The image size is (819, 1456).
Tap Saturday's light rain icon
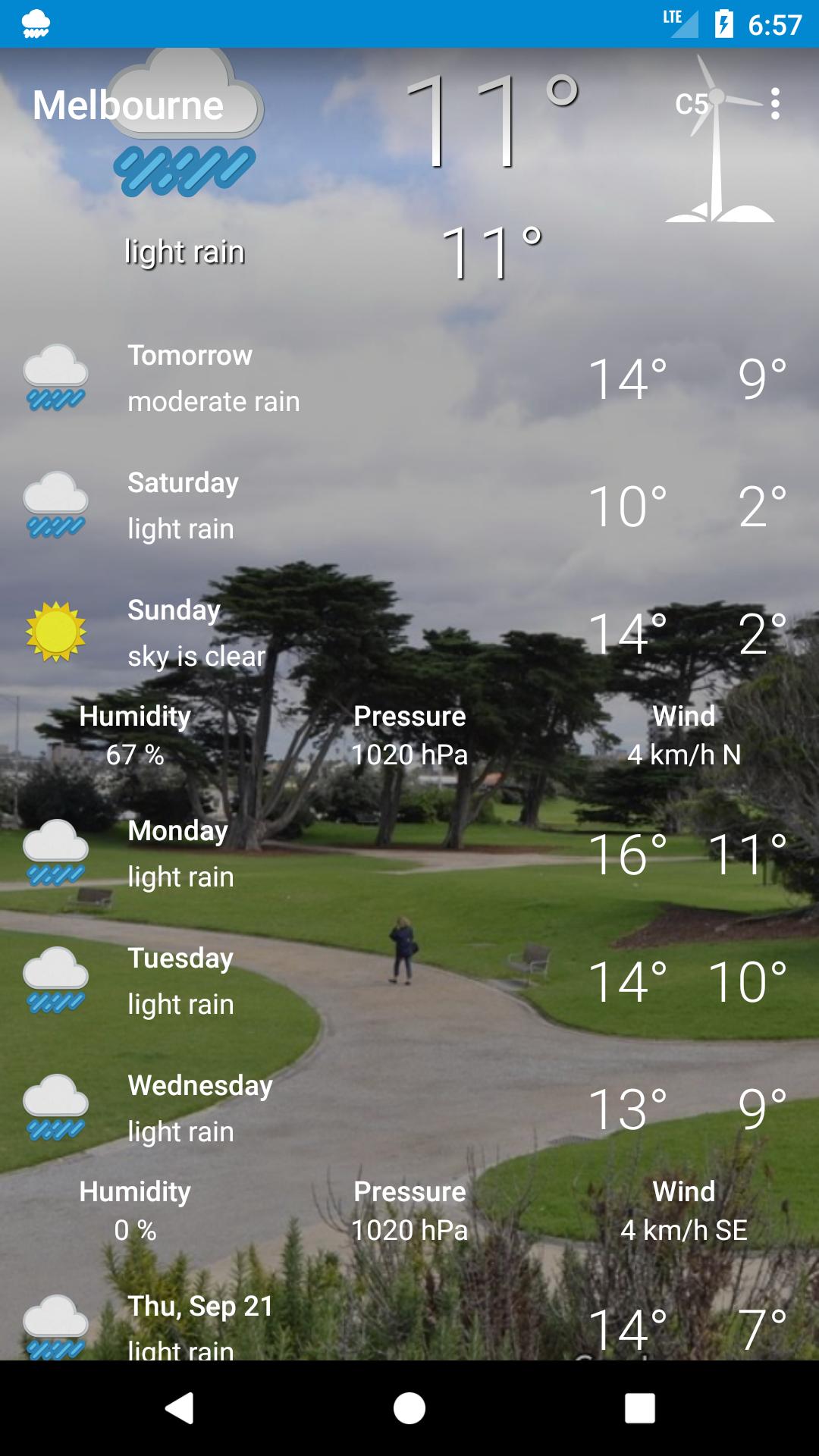tap(55, 504)
